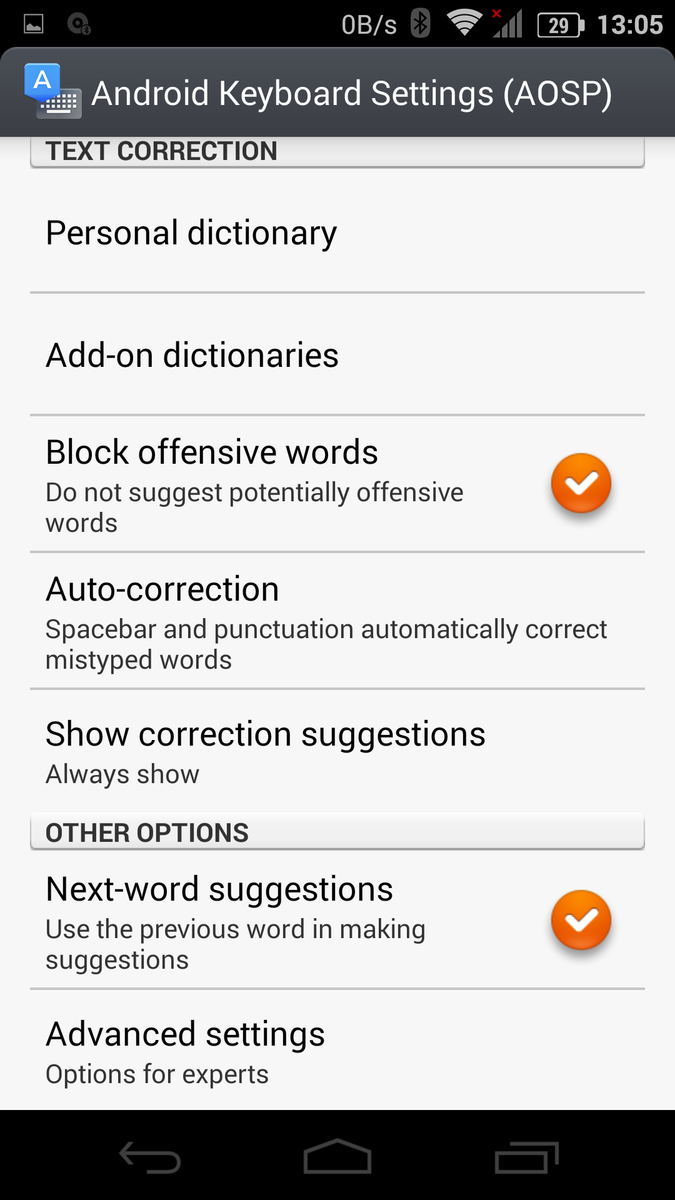Tap the keyboard settings app icon
The image size is (675, 1200).
point(52,93)
